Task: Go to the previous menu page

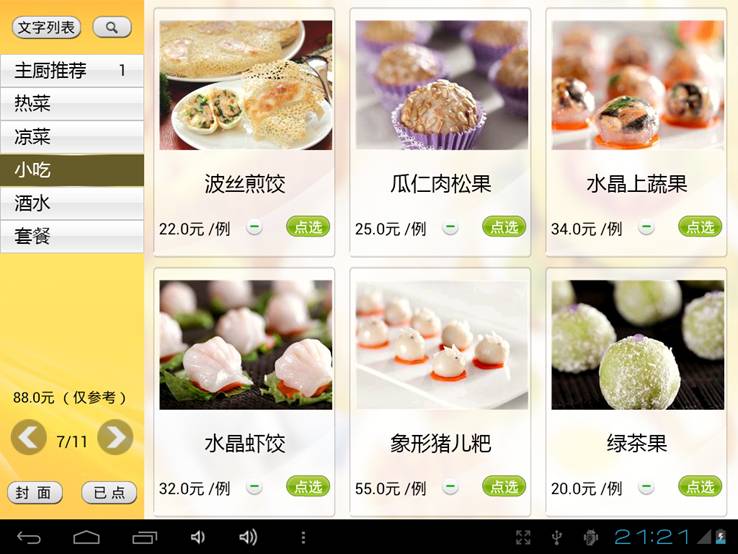Action: tap(28, 438)
